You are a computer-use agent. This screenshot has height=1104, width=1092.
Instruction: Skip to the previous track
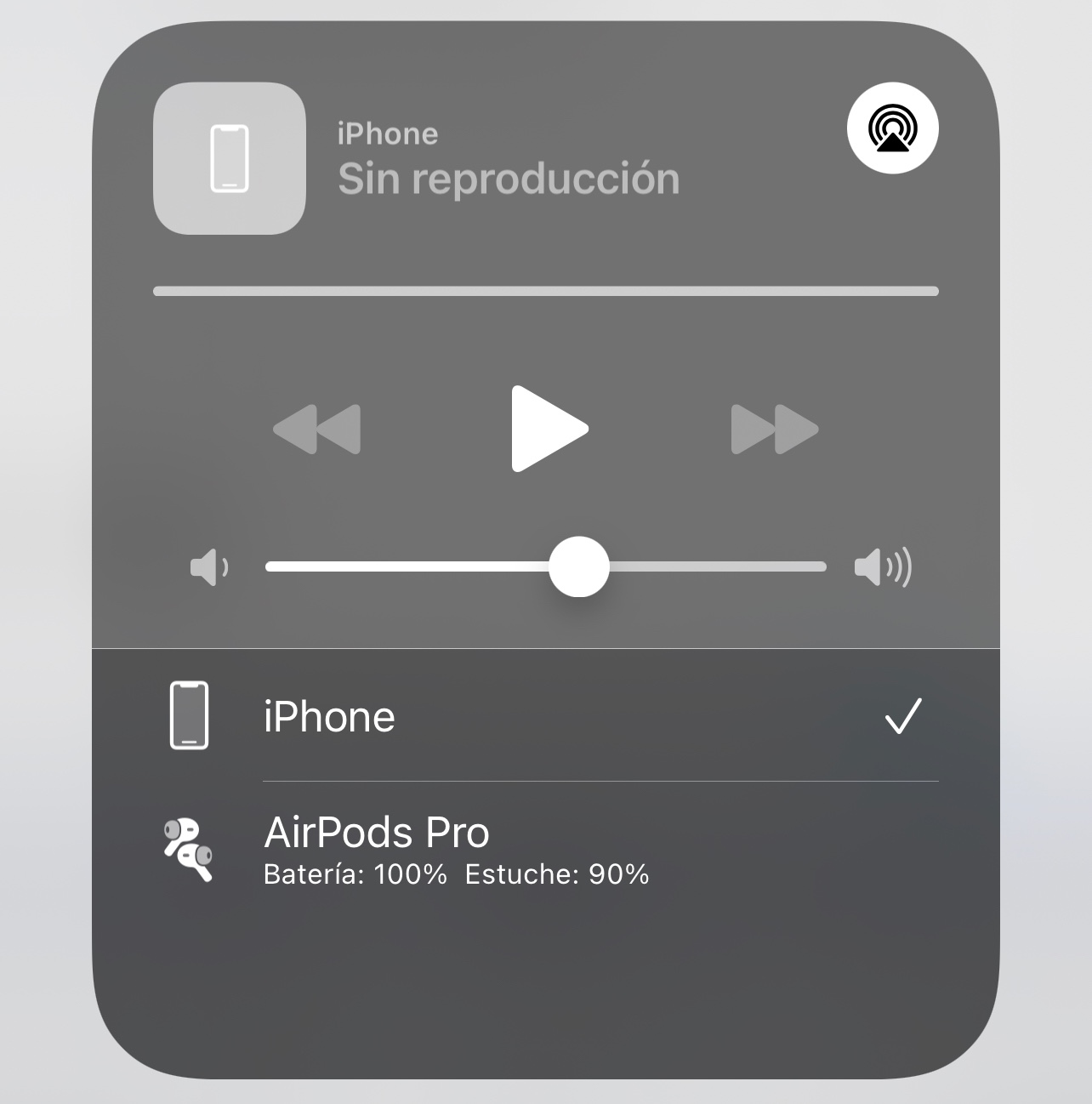tap(317, 429)
